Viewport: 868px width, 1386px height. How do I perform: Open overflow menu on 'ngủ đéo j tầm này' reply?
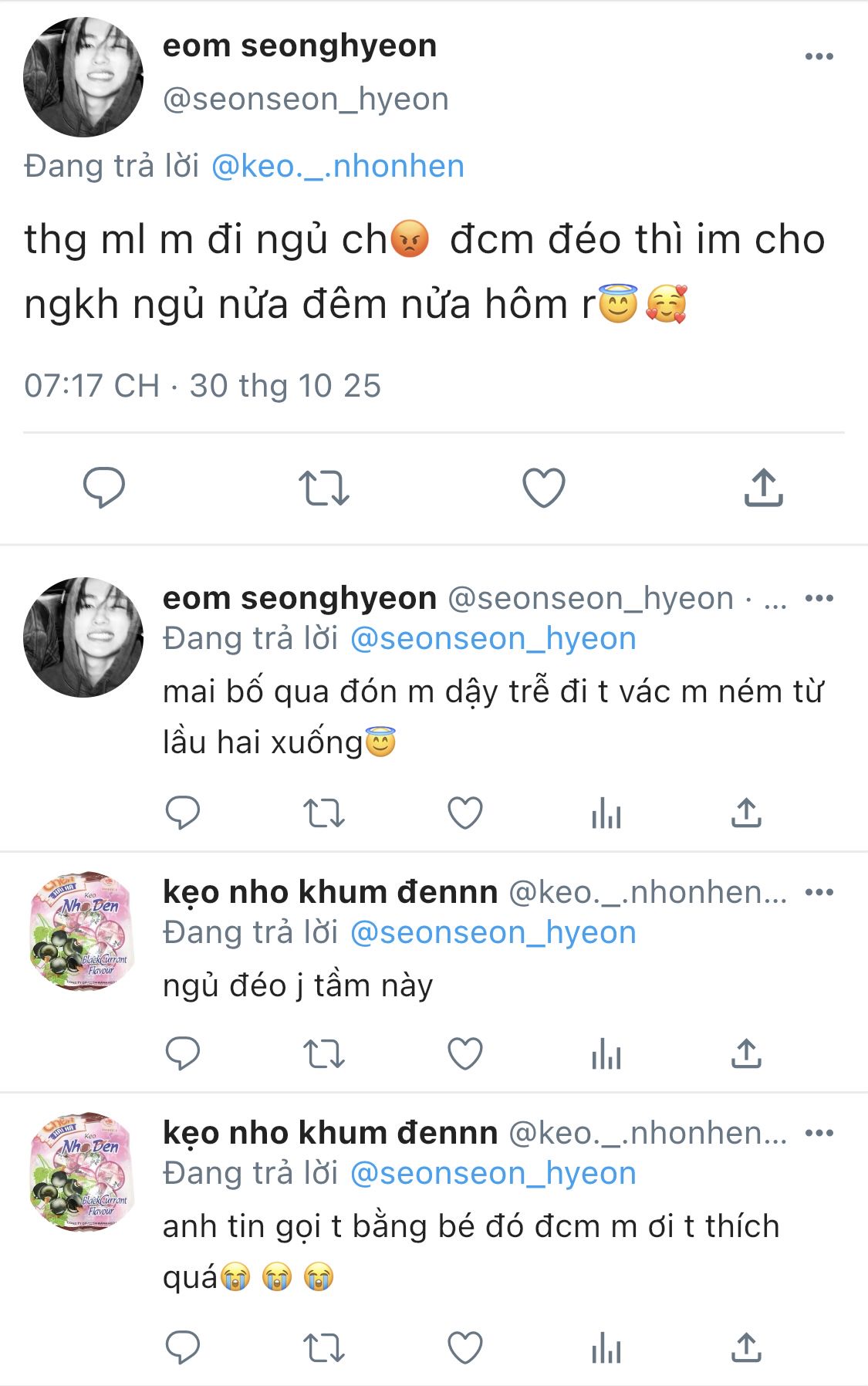pyautogui.click(x=819, y=892)
